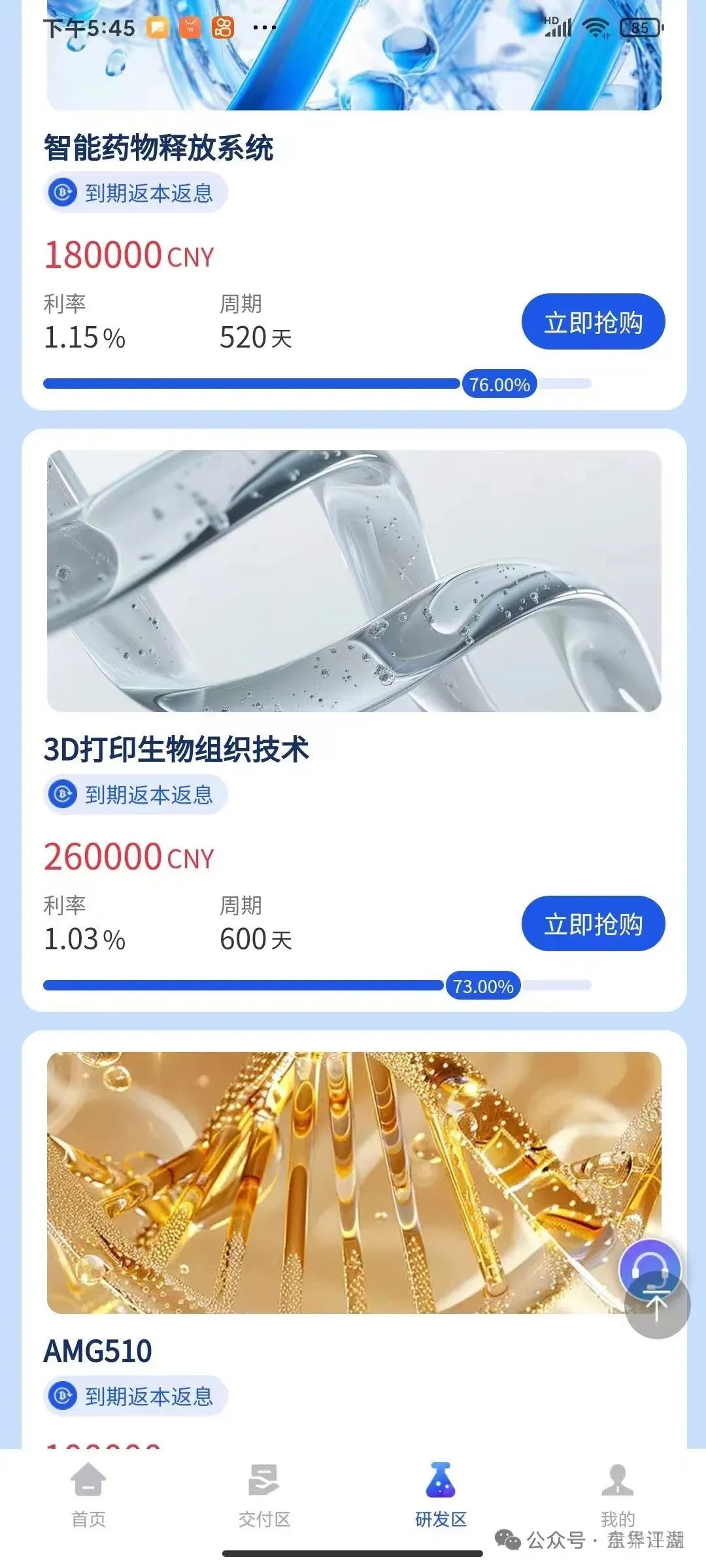Image resolution: width=706 pixels, height=1568 pixels.
Task: Tap 立即抢购 for 智能药物释放系统
Action: click(x=593, y=322)
